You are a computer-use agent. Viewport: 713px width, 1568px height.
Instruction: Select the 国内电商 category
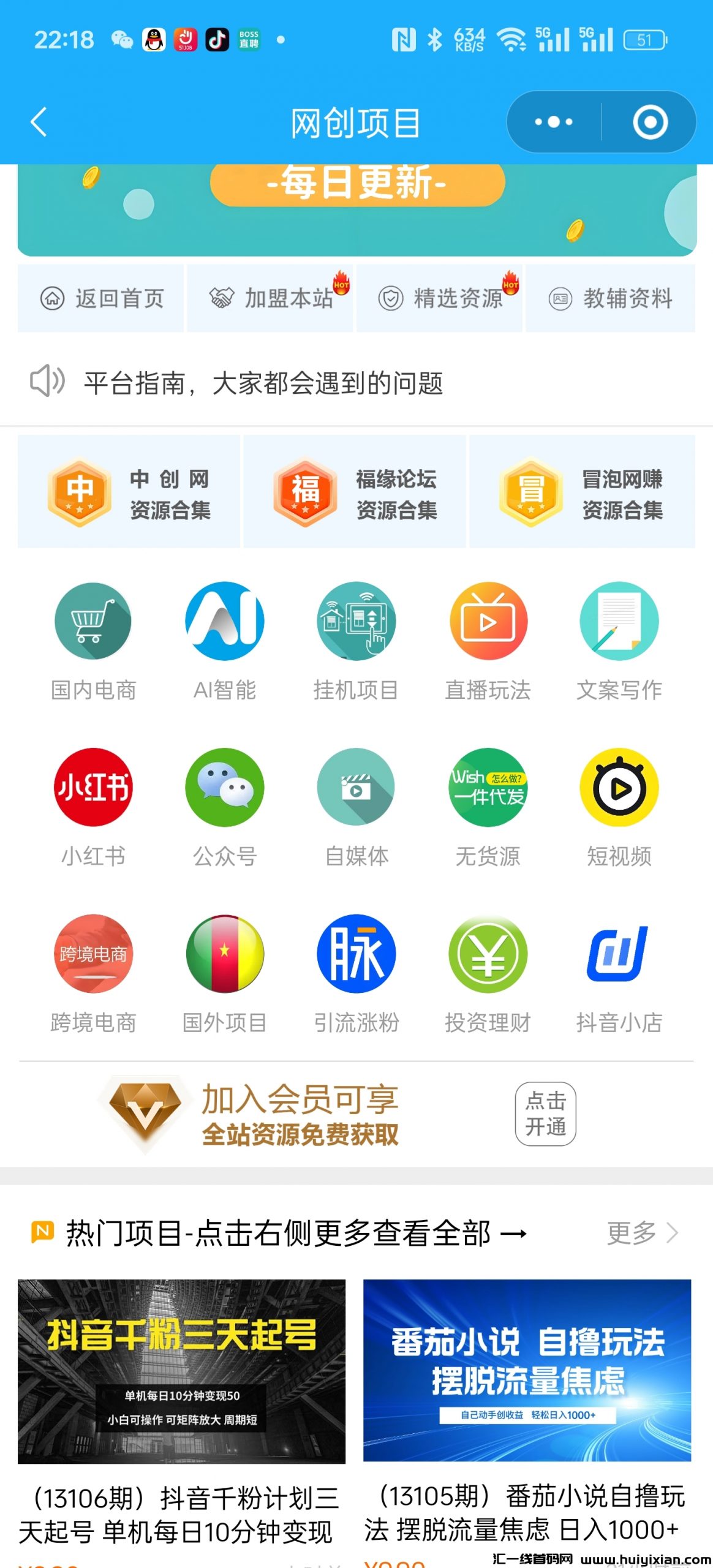[93, 641]
